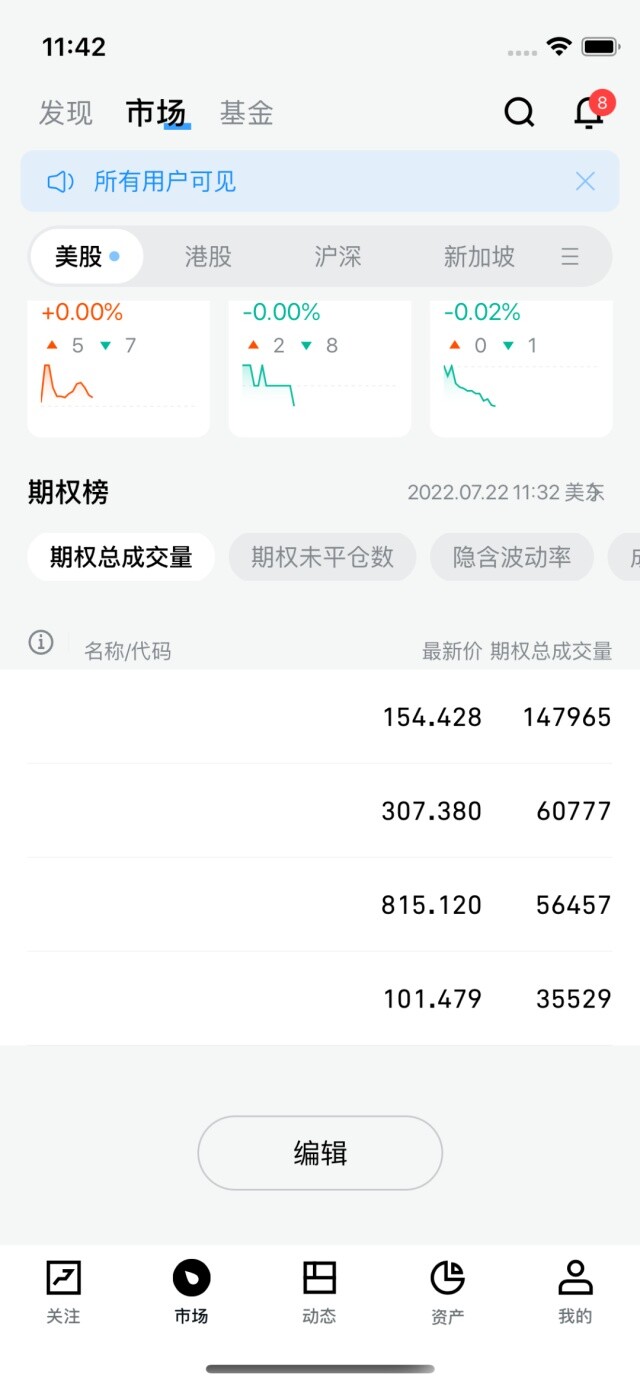Go to the 资产 tab
Image resolution: width=640 pixels, height=1387 pixels.
447,1291
